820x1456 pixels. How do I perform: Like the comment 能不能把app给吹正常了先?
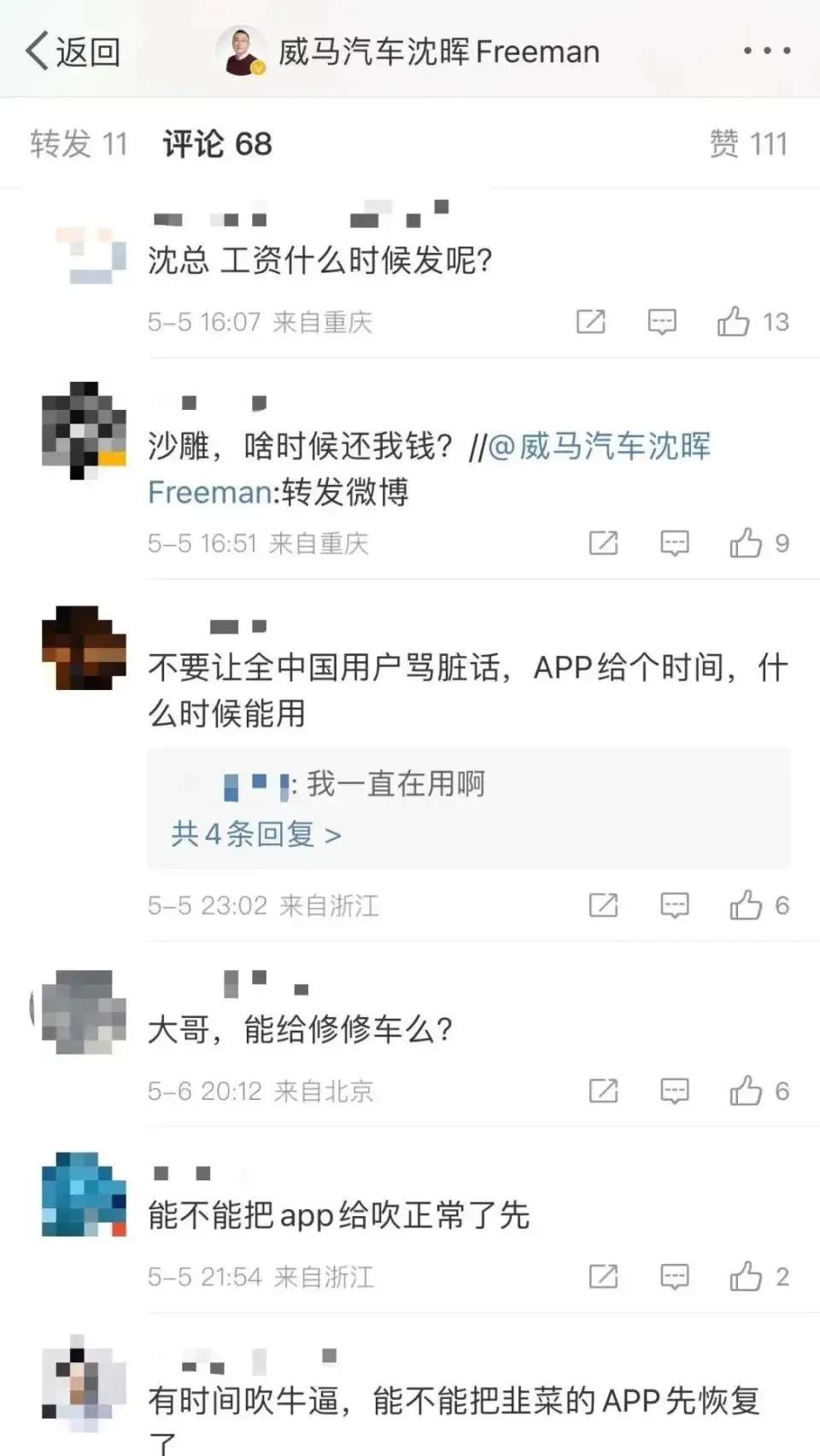(x=746, y=1277)
